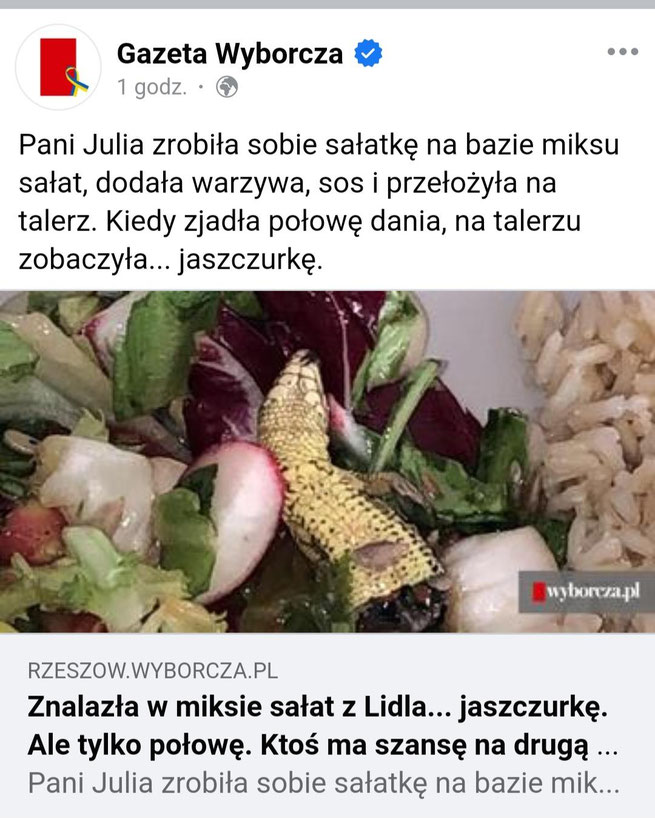This screenshot has height=818, width=655.
Task: Open the post timestamp '1 godz.'
Action: [x=151, y=88]
